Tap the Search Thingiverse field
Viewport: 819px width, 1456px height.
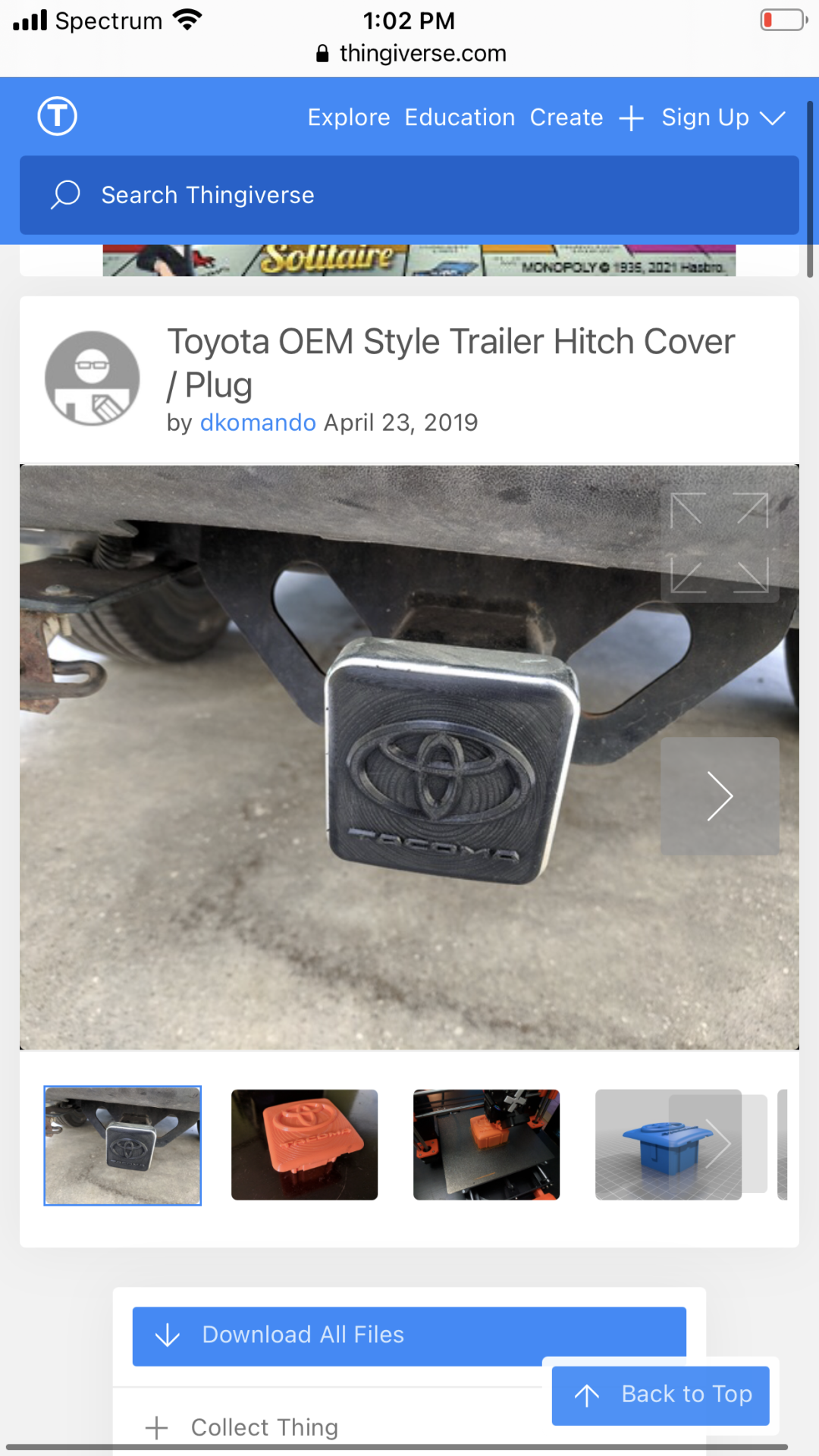click(x=409, y=195)
